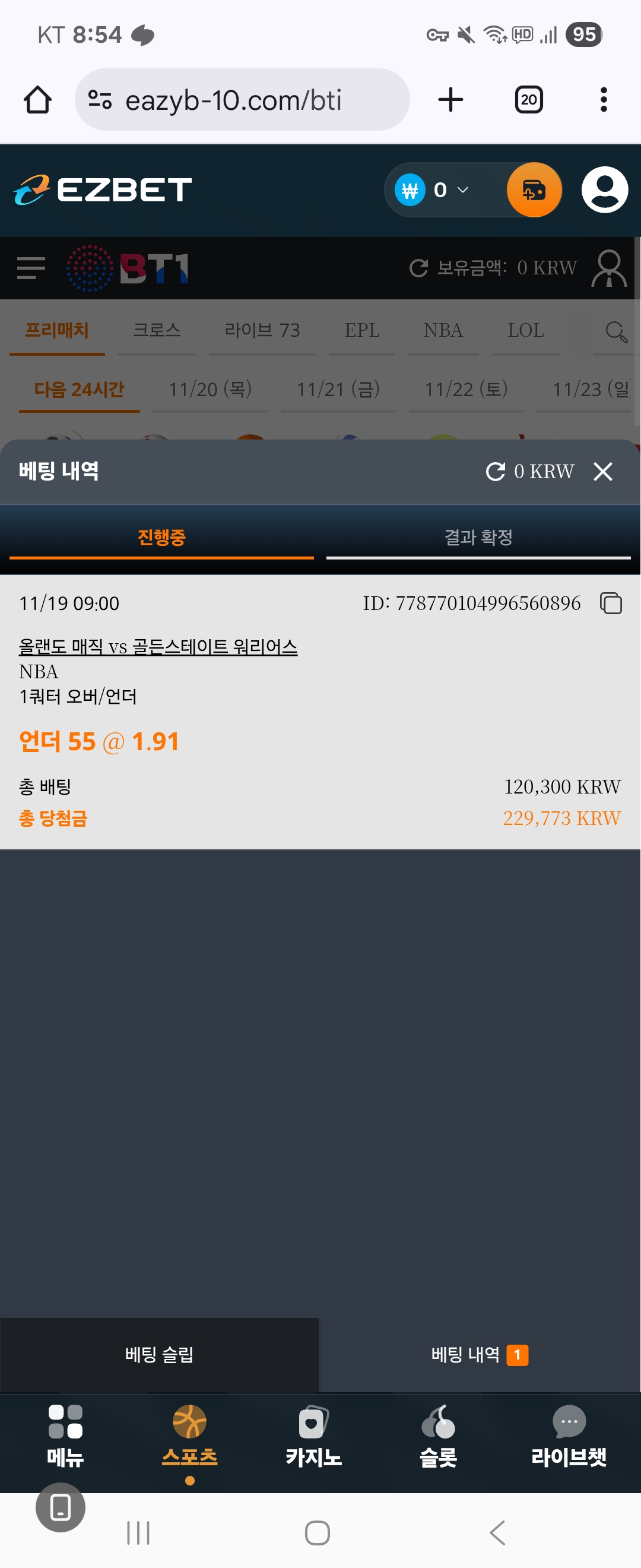The width and height of the screenshot is (641, 1568).
Task: Open 라이브챗 support
Action: point(569,1437)
